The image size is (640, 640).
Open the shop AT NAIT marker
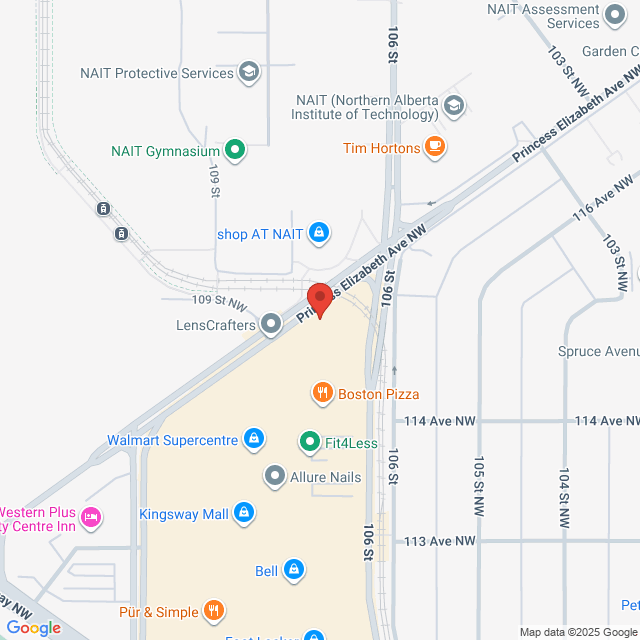click(319, 233)
